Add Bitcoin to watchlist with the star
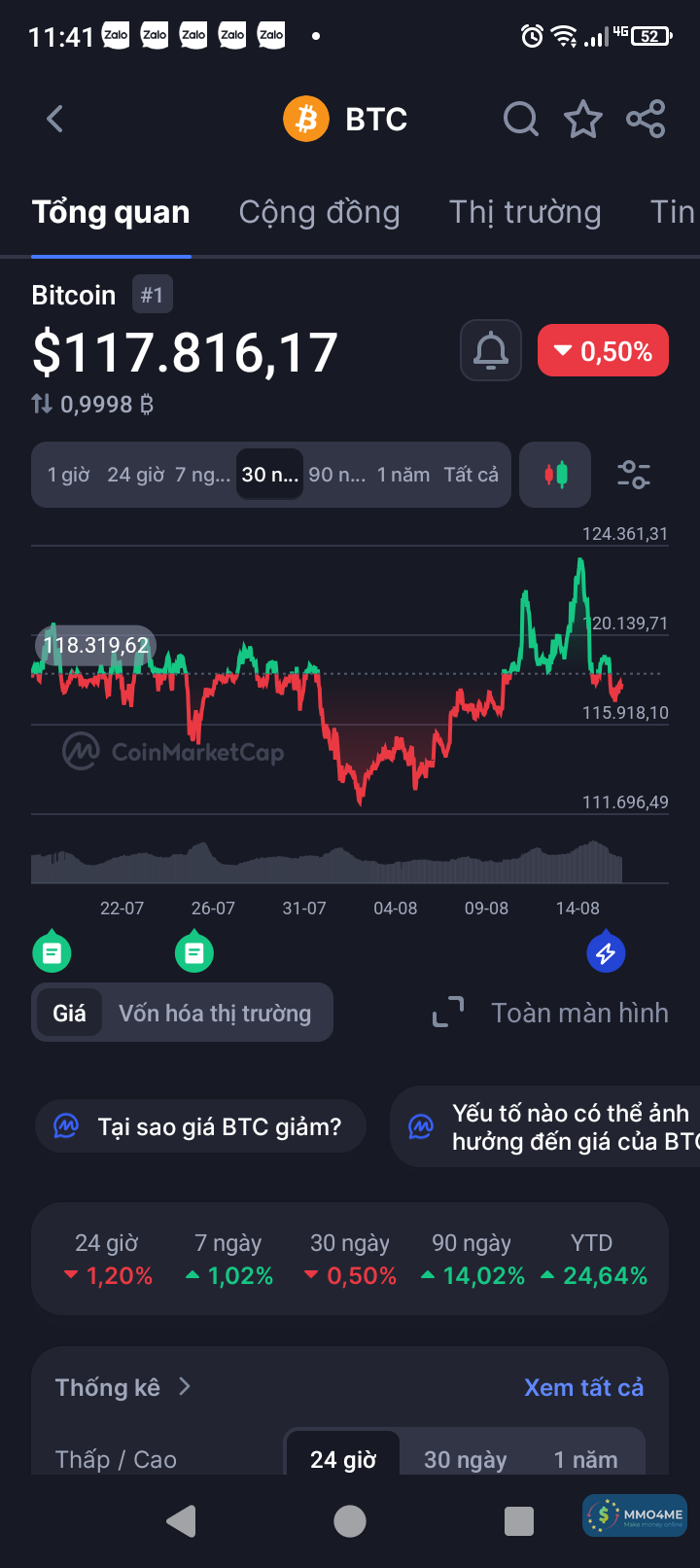 (x=583, y=120)
